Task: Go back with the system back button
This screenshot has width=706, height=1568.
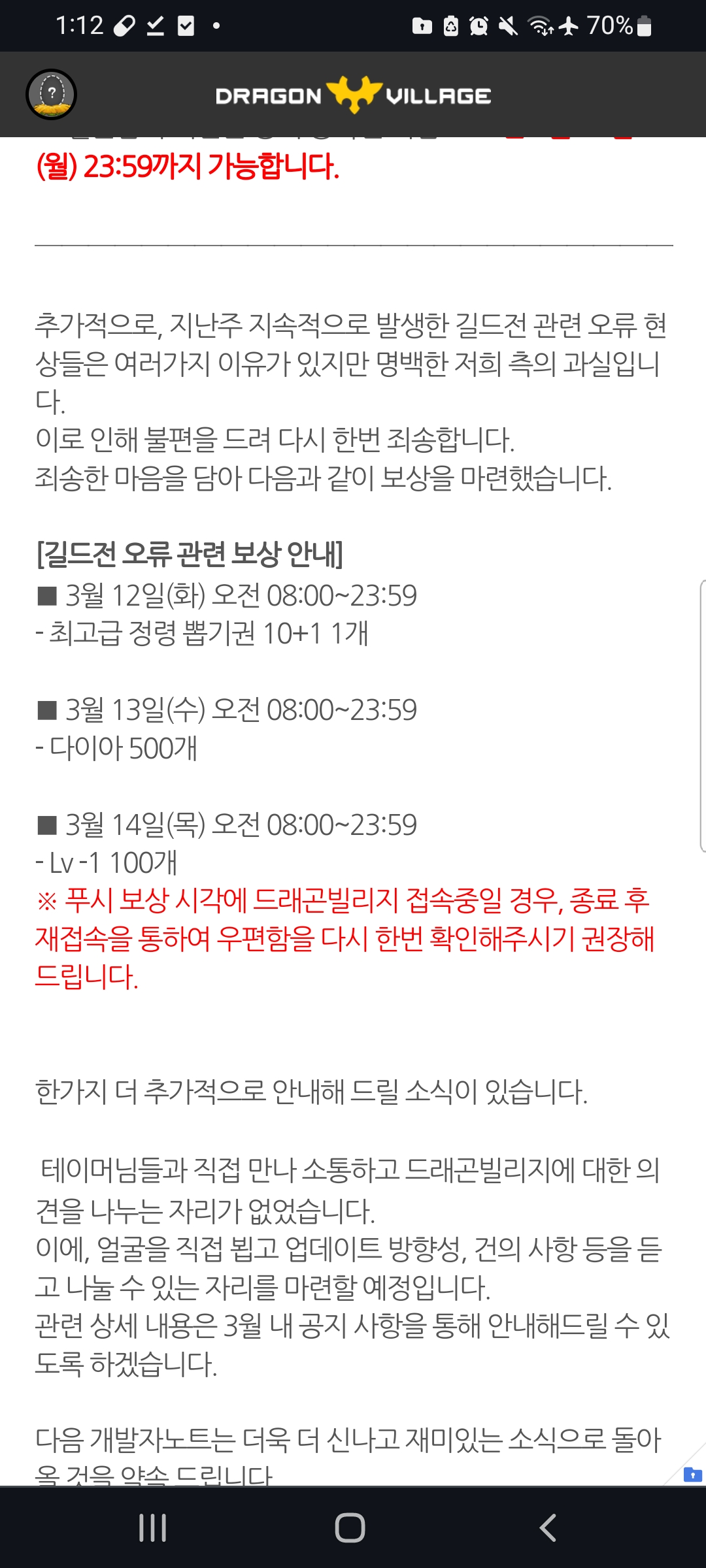Action: point(548,1527)
